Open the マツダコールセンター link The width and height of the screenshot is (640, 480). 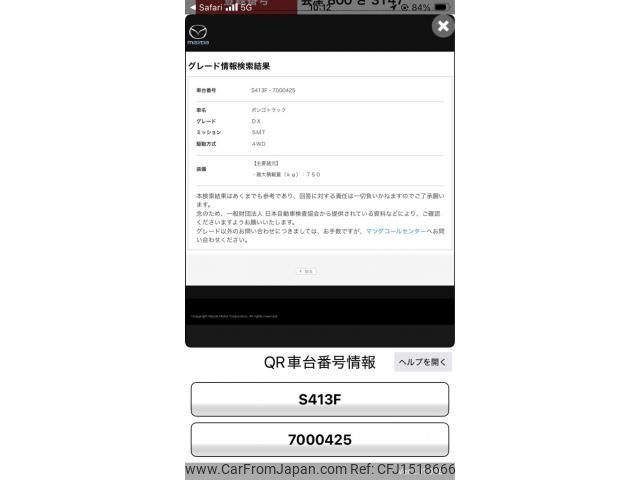(x=395, y=231)
